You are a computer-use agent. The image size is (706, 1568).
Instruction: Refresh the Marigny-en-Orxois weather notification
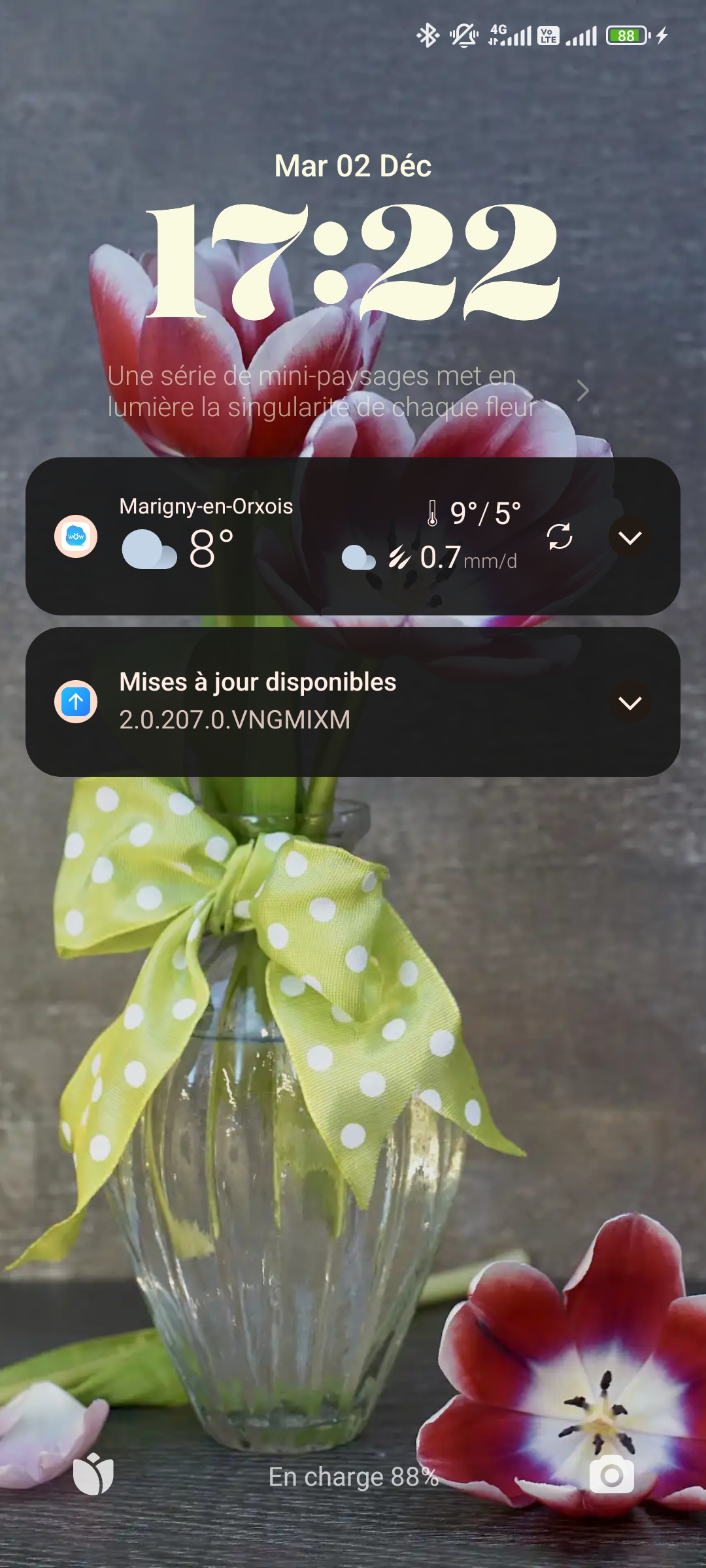tap(560, 537)
